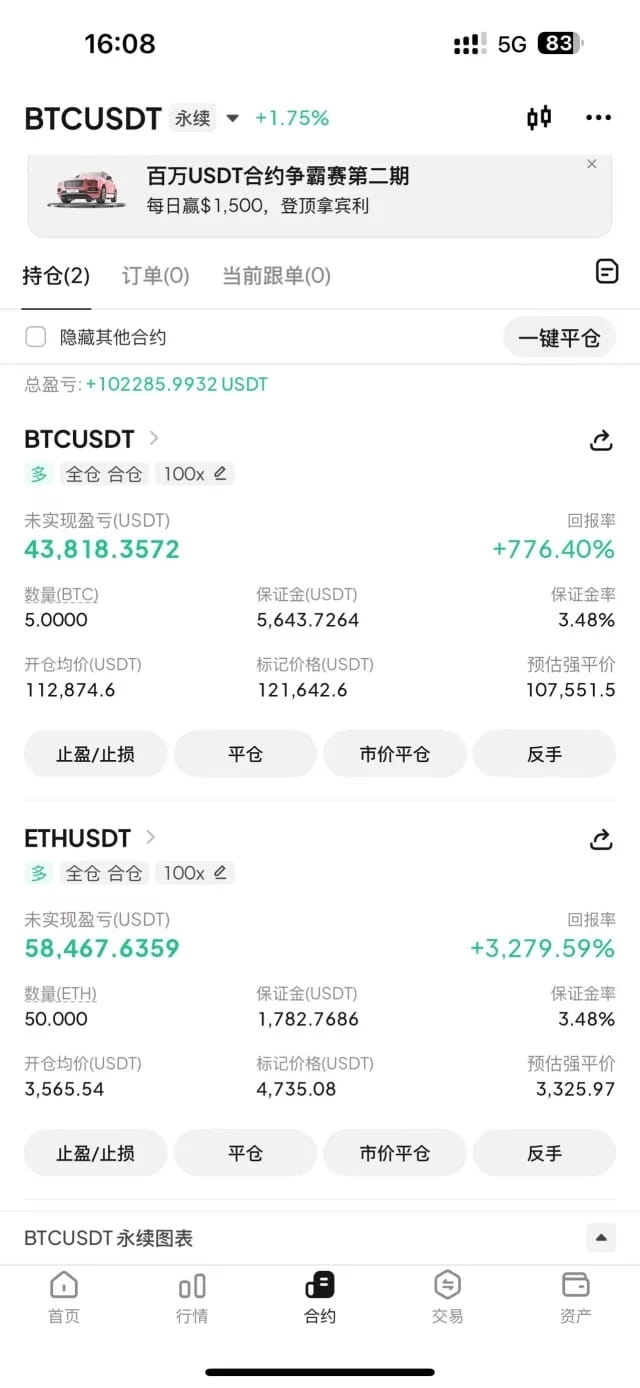Share the BTCUSDT position
The width and height of the screenshot is (640, 1388).
[601, 440]
